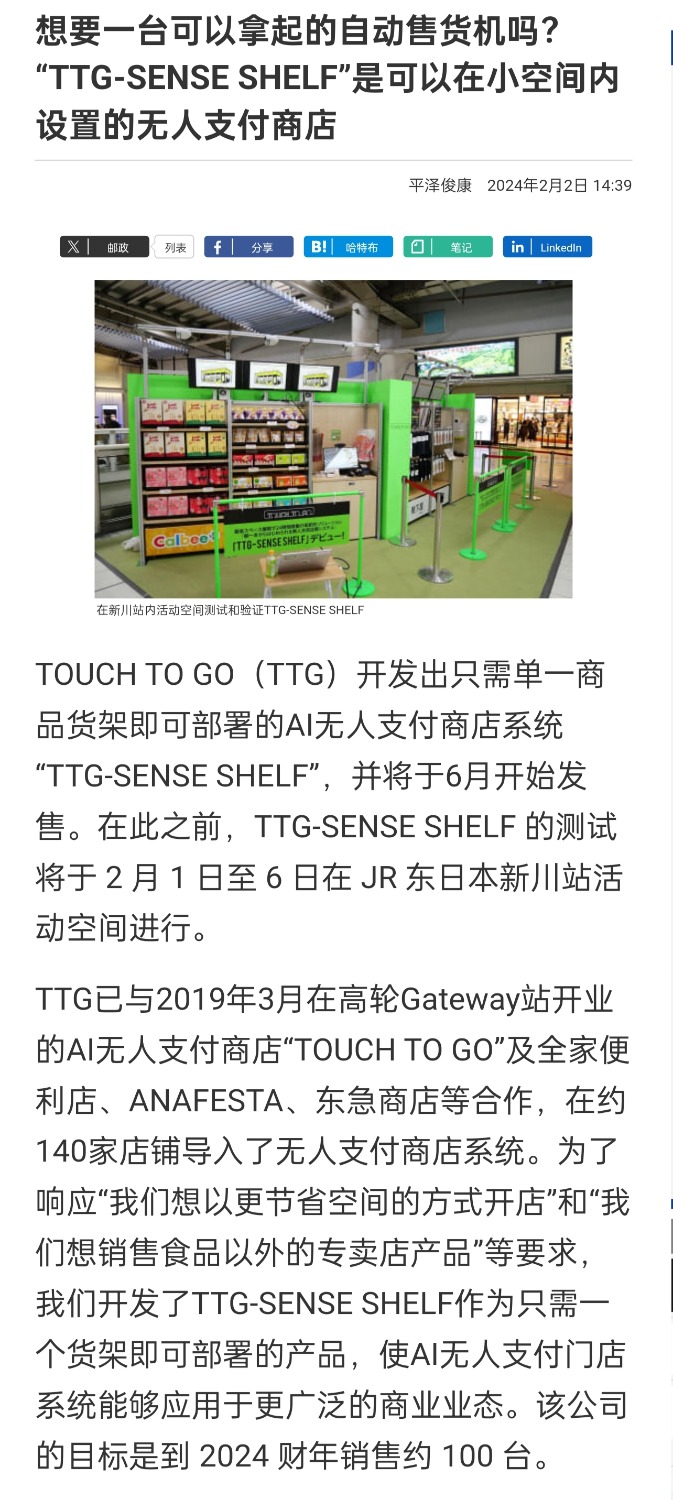The height and width of the screenshot is (1500, 673).
Task: Share the article on LinkedIn
Action: (547, 247)
